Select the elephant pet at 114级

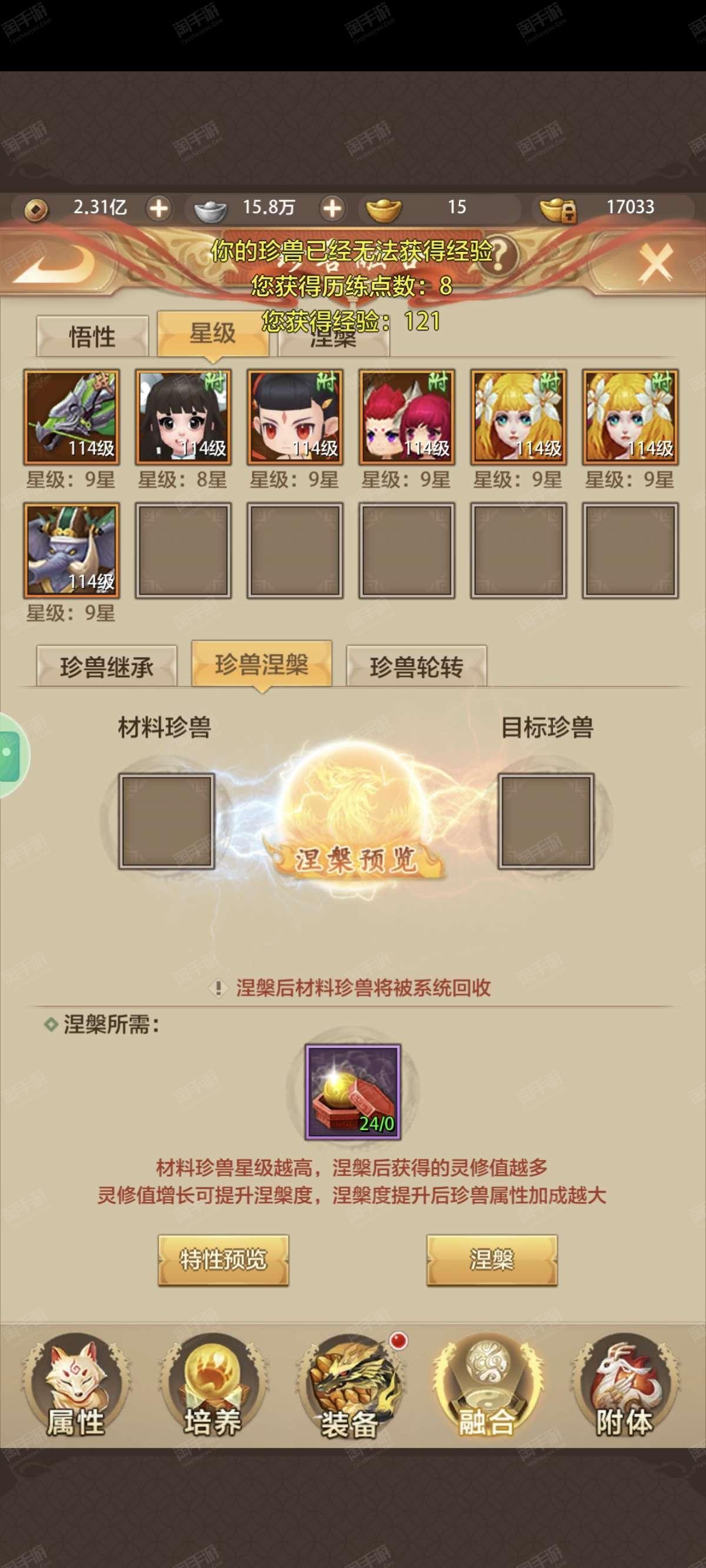coord(71,550)
